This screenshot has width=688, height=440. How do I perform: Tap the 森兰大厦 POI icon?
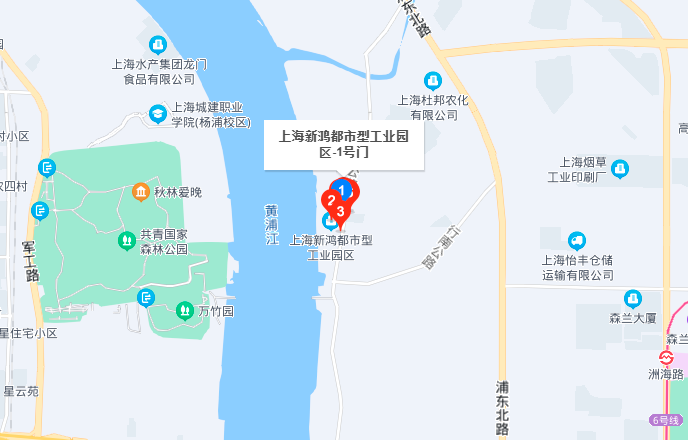coord(633,298)
